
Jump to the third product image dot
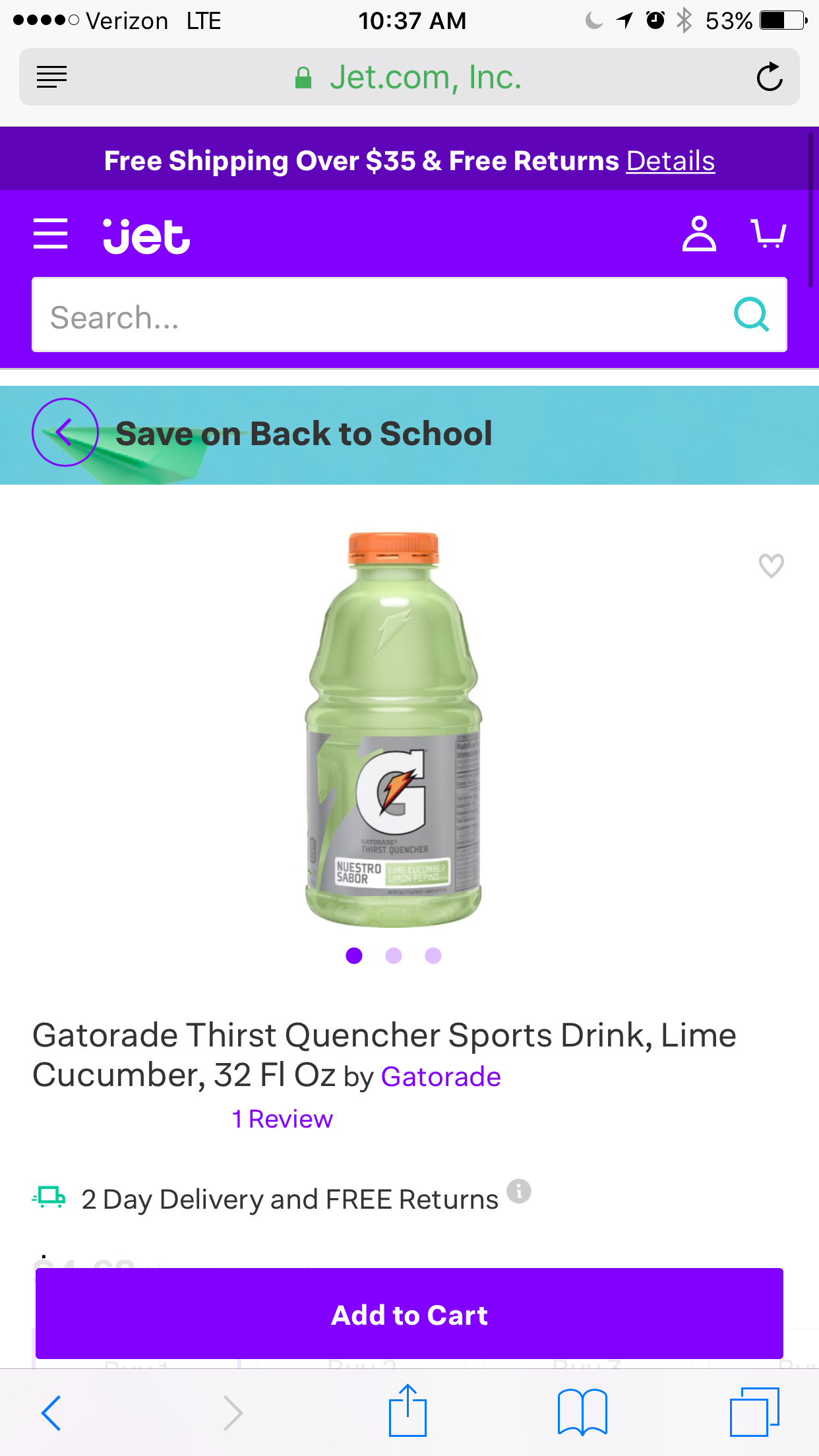(433, 956)
